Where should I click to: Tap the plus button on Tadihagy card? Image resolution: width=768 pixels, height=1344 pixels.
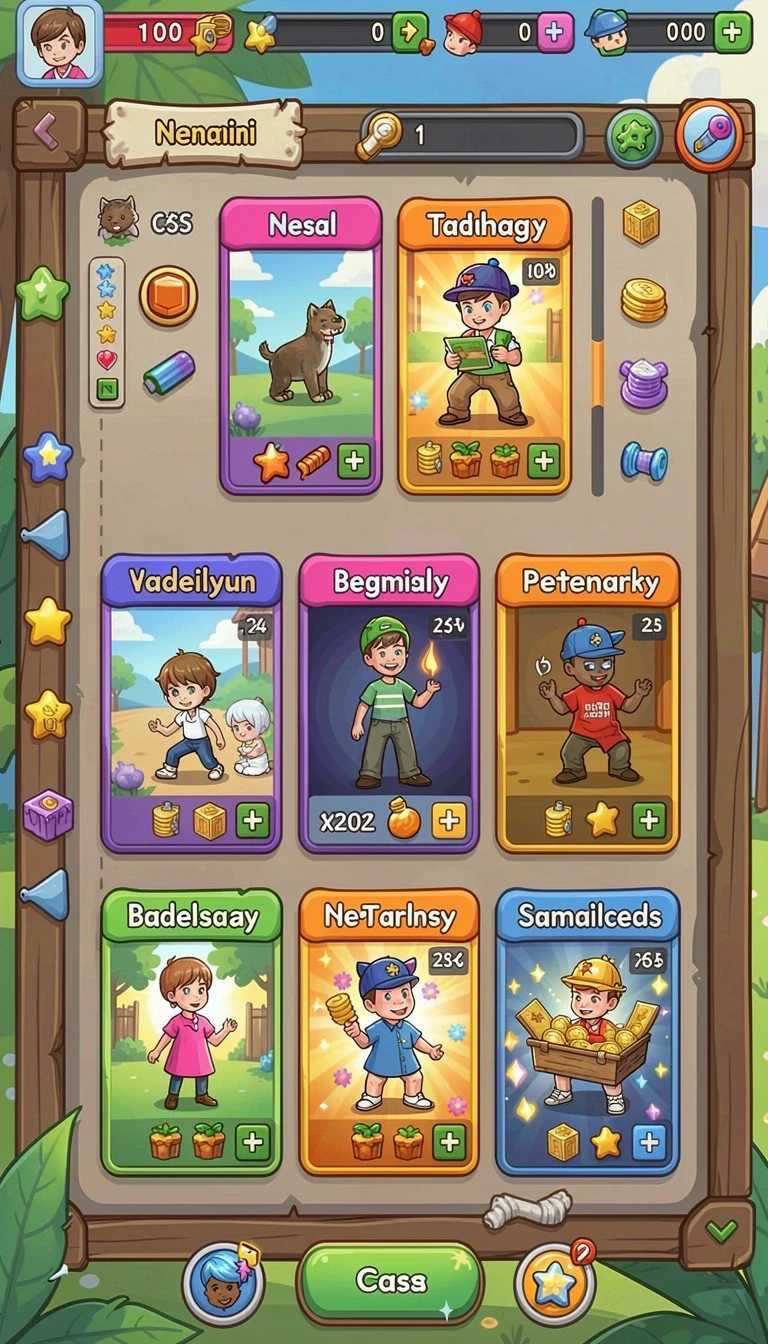[544, 461]
